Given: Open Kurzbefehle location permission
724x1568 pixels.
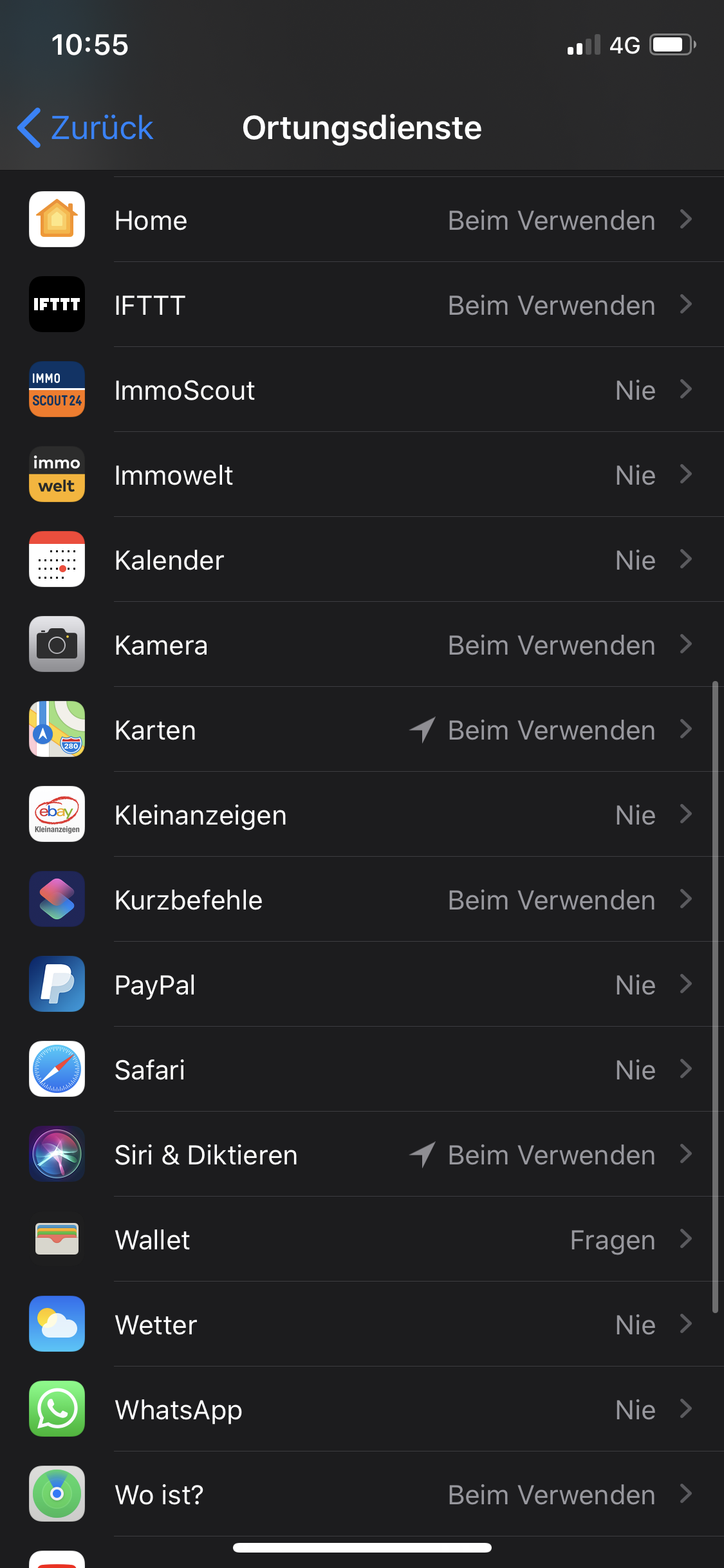Looking at the screenshot, I should click(362, 900).
